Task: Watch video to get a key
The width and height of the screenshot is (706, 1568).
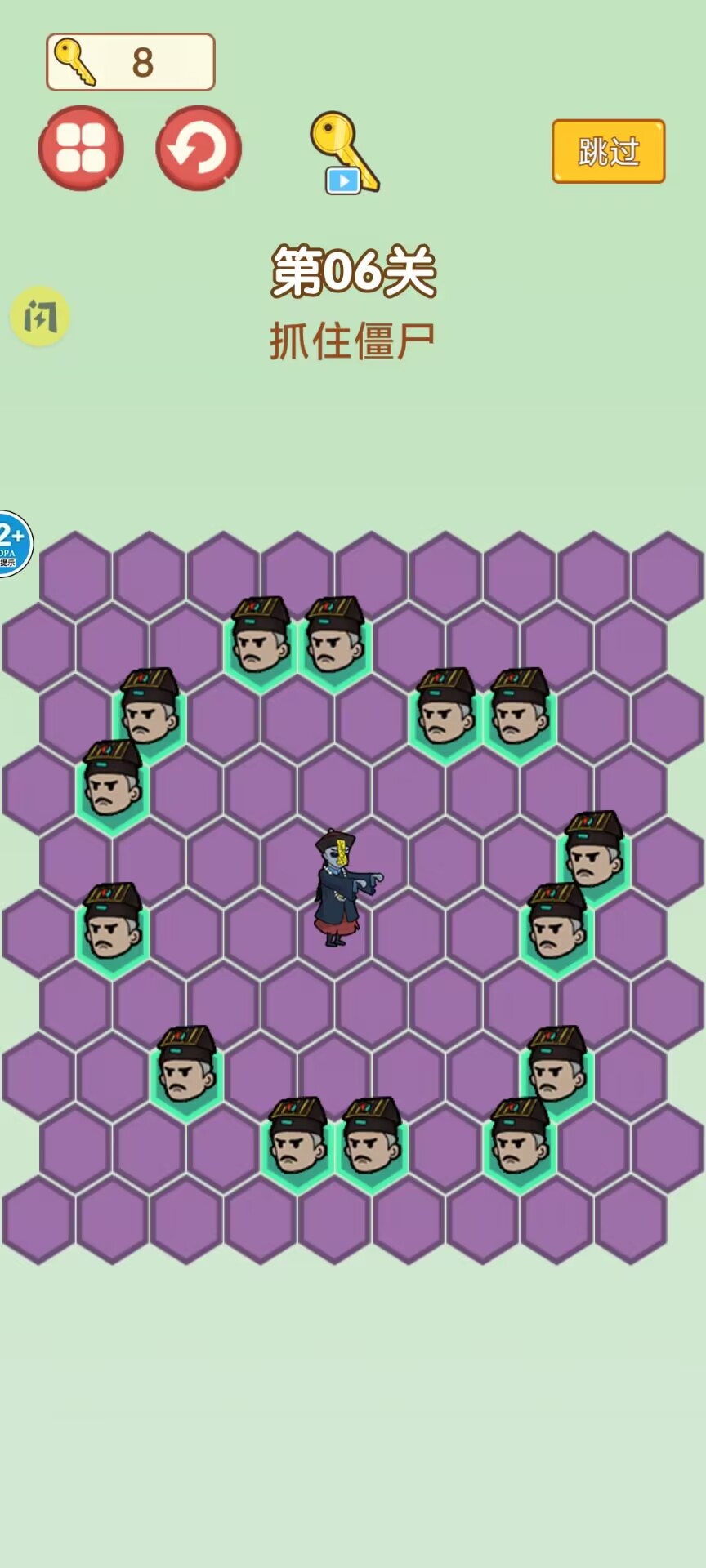Action: click(x=344, y=154)
